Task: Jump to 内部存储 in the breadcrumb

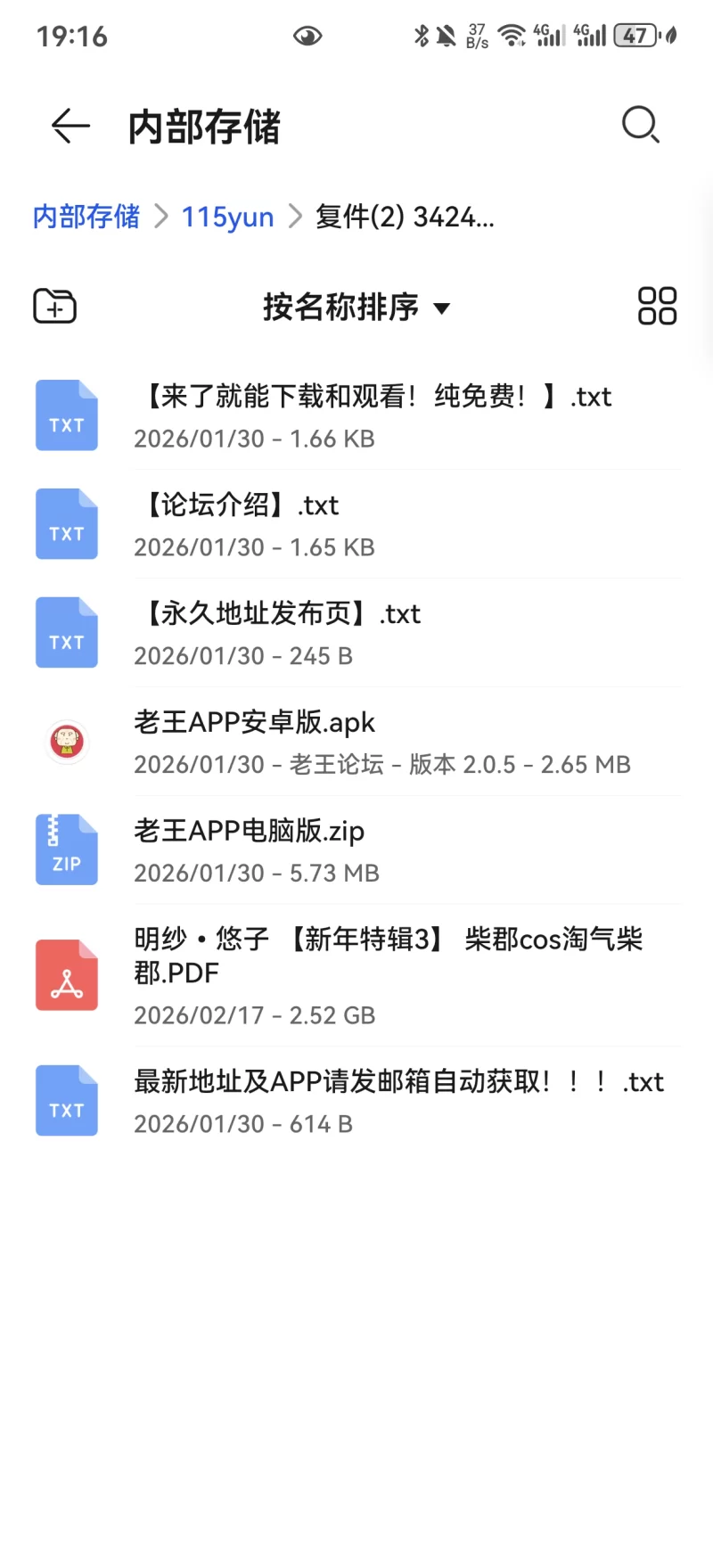Action: [86, 217]
